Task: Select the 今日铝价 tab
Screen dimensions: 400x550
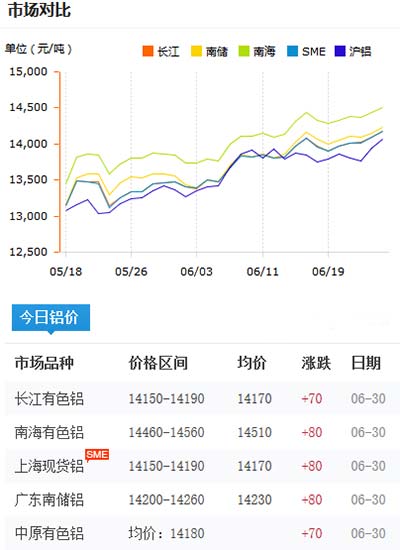Action: pyautogui.click(x=51, y=317)
